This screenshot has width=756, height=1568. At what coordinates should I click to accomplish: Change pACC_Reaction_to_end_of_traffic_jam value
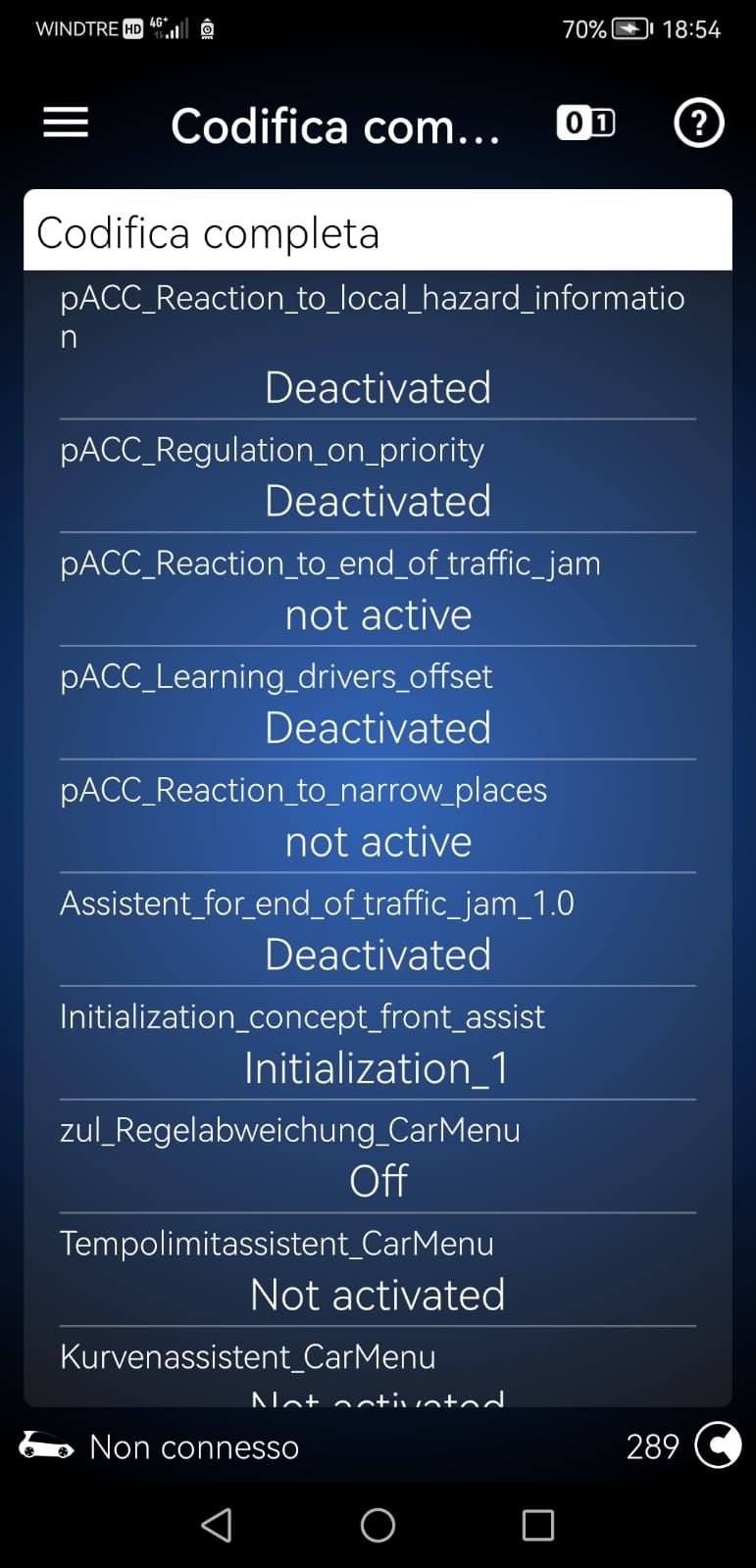(378, 590)
